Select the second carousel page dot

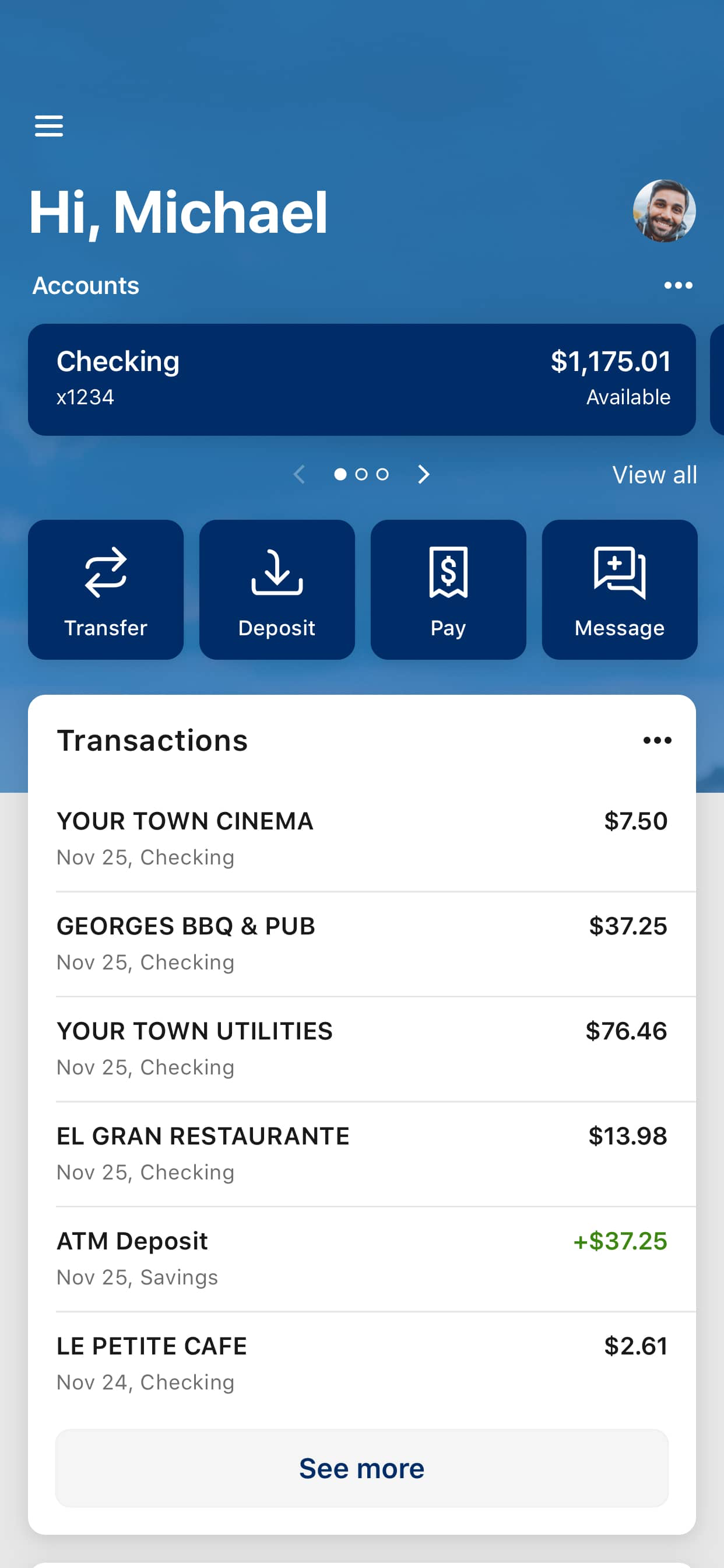pos(361,474)
